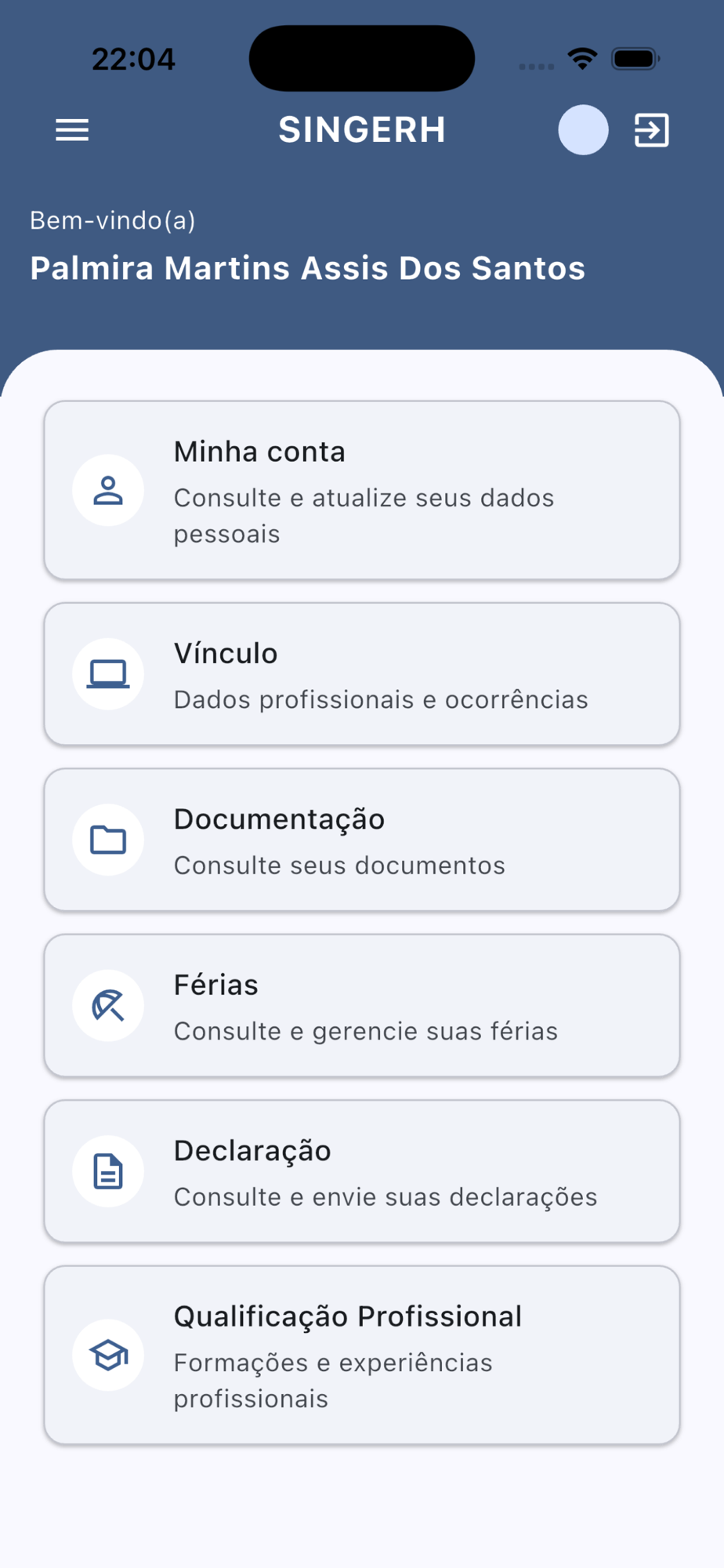Screen dimensions: 724x1568
Task: Log out using the exit icon
Action: tap(651, 130)
